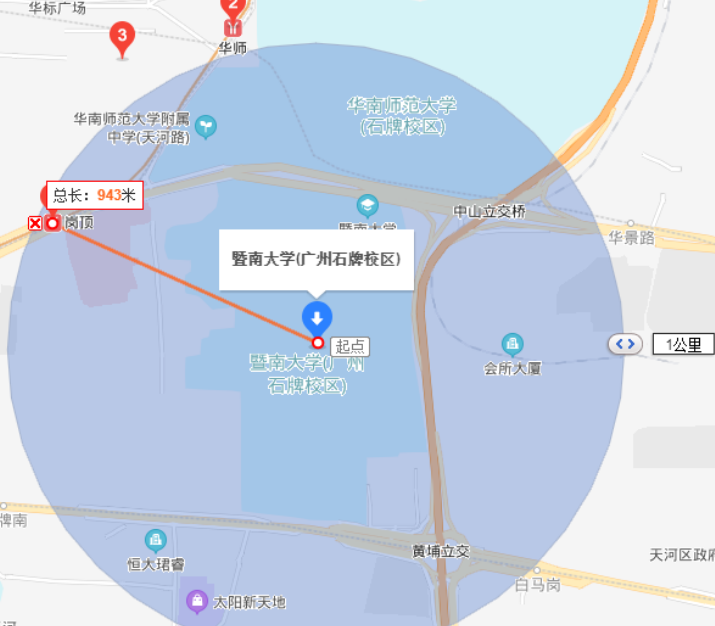The width and height of the screenshot is (715, 626).
Task: Select the 1公里 radius adjust handle
Action: [x=626, y=344]
